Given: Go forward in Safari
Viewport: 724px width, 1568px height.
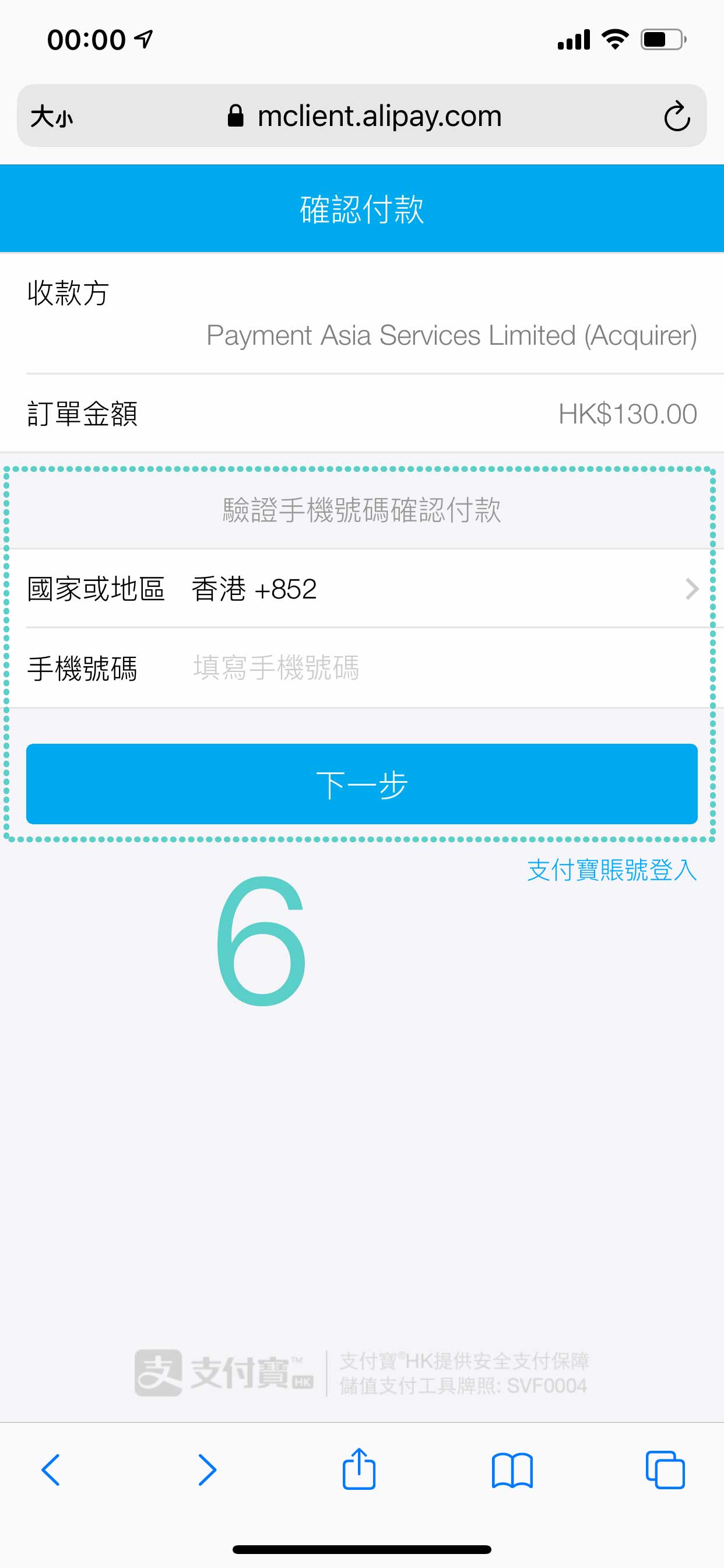Looking at the screenshot, I should (207, 1470).
